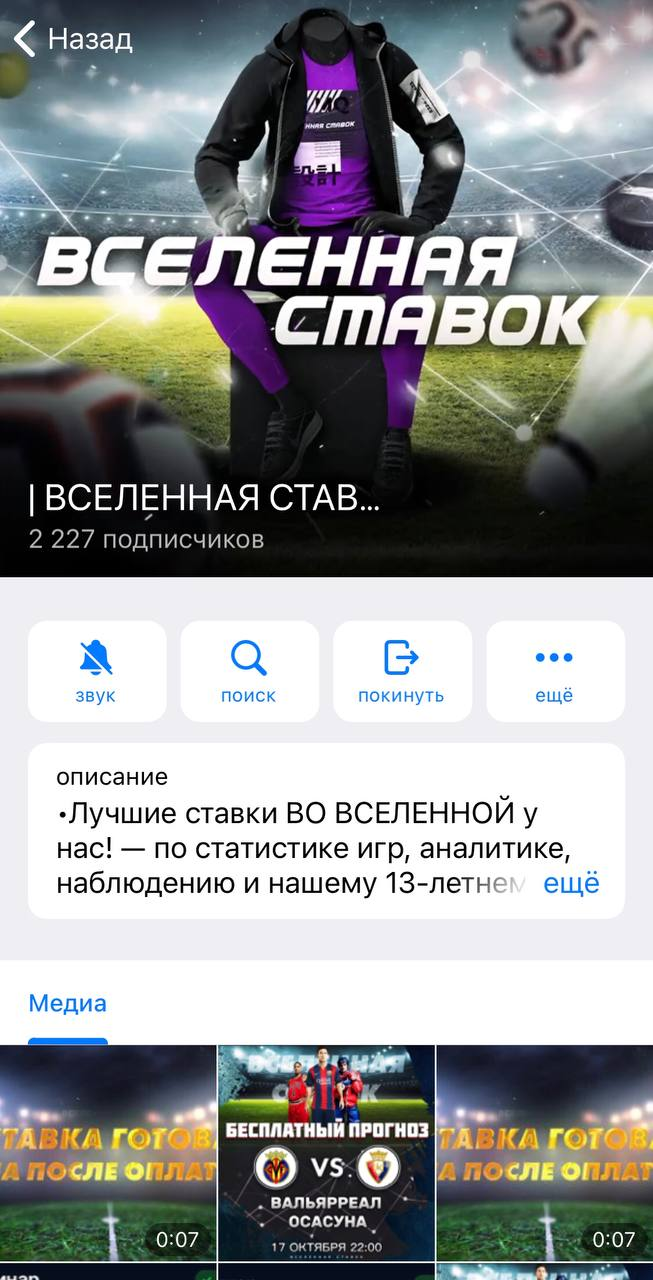
Task: Mute channel sound via звук
Action: click(x=97, y=671)
